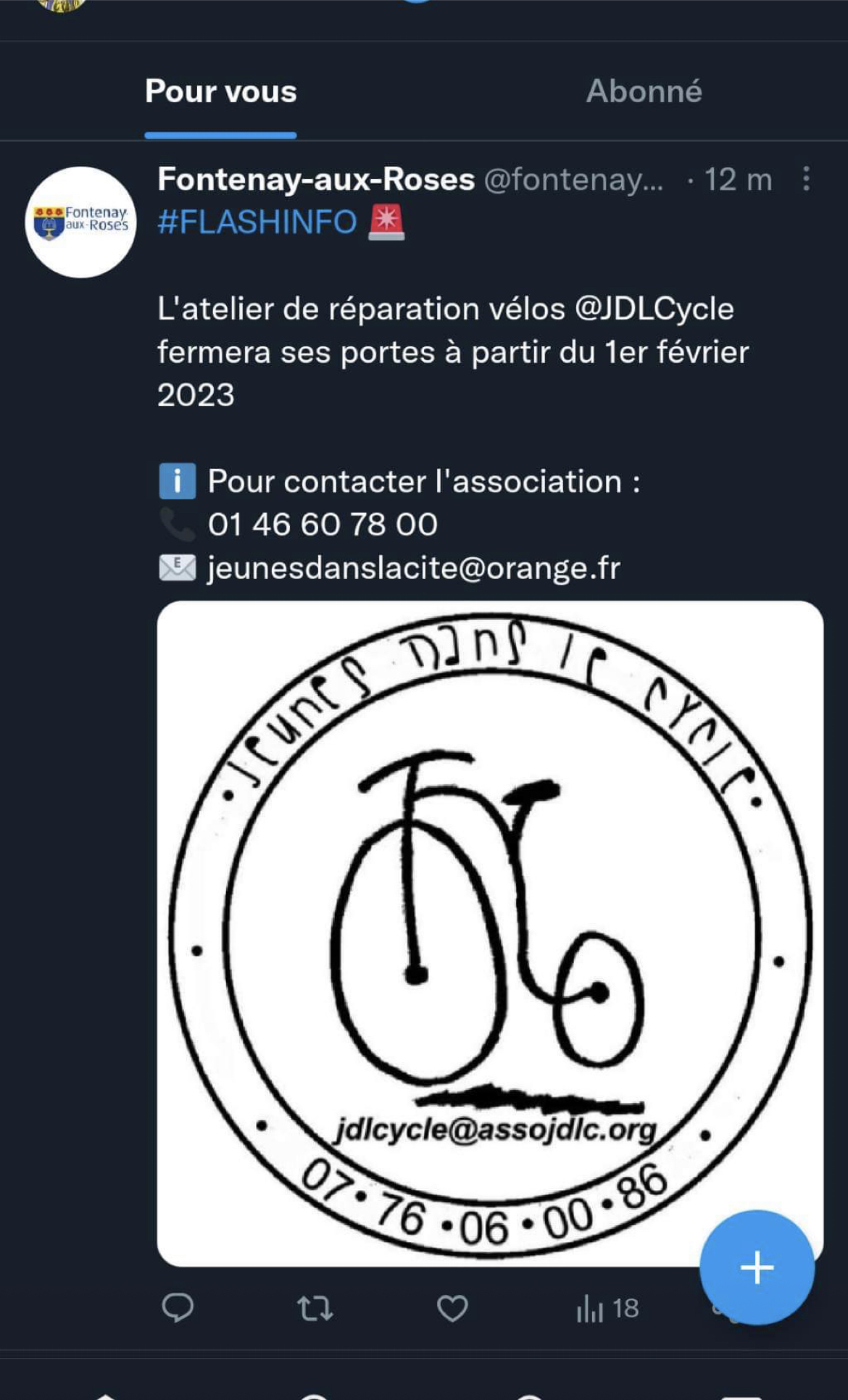Reply to the Fontenay-aux-Roses tweet
The height and width of the screenshot is (1400, 848).
click(x=177, y=1308)
